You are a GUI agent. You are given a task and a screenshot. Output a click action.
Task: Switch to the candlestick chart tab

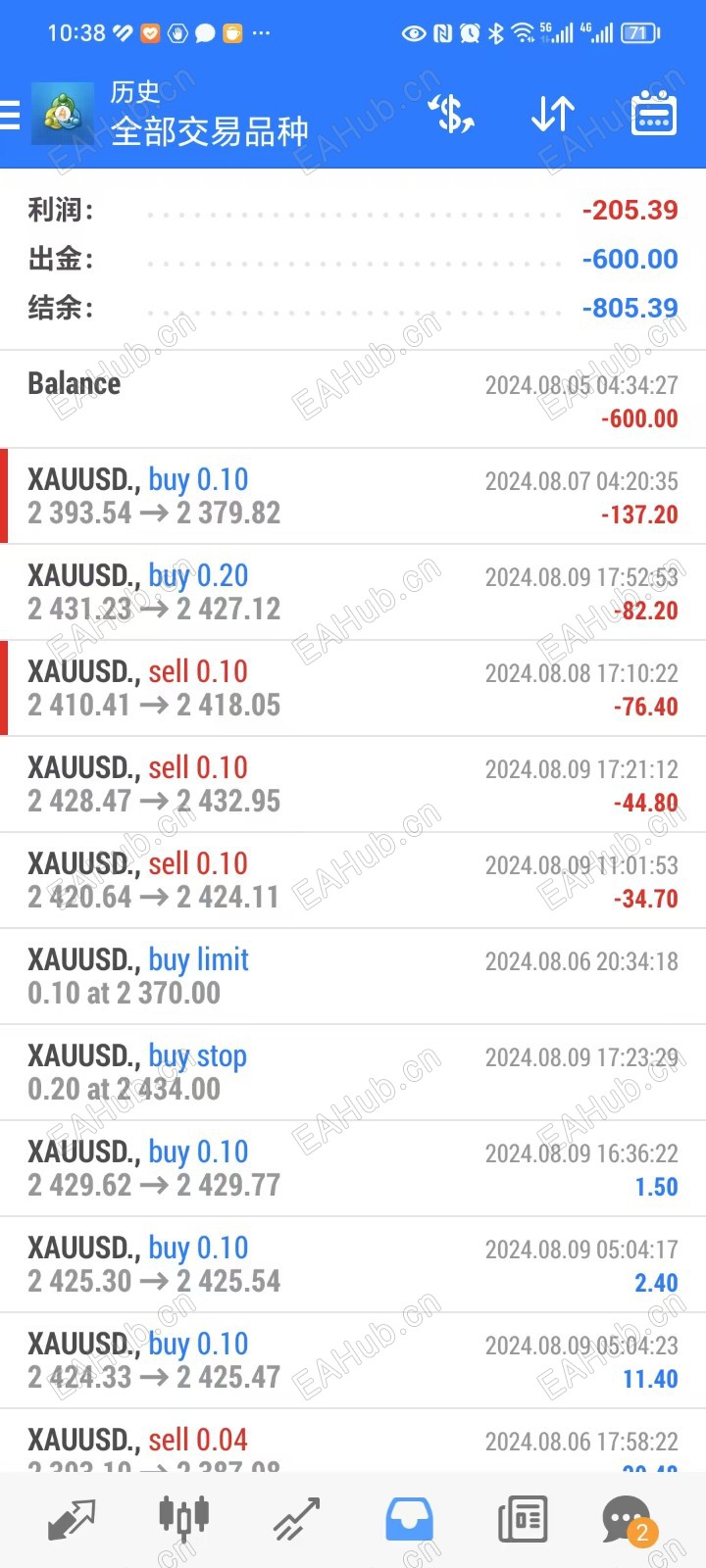click(x=183, y=1520)
